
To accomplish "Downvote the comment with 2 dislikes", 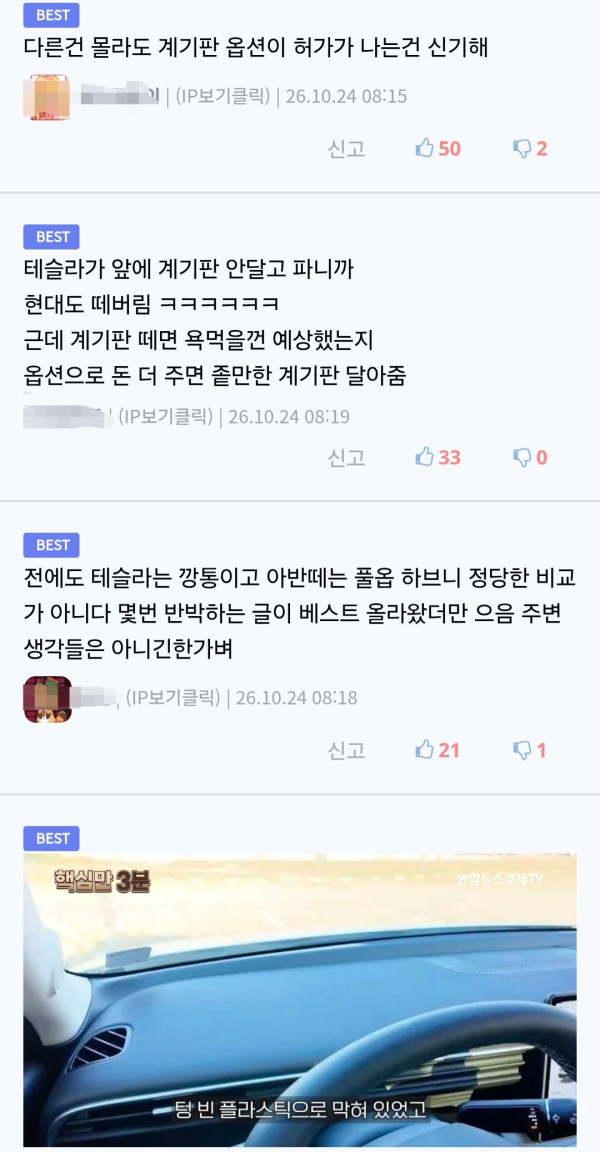I will coord(530,148).
